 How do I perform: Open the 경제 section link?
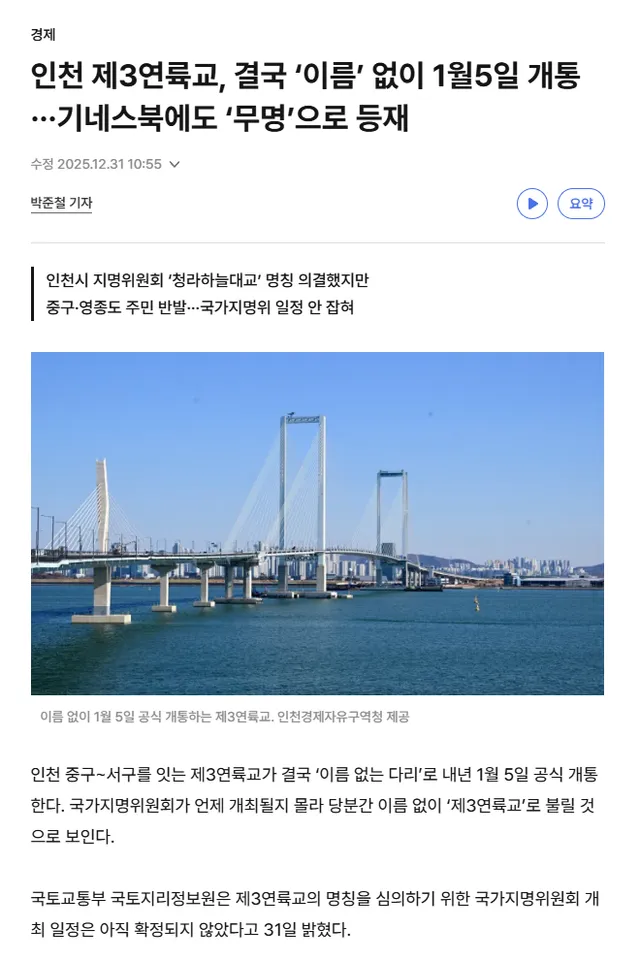pos(43,34)
